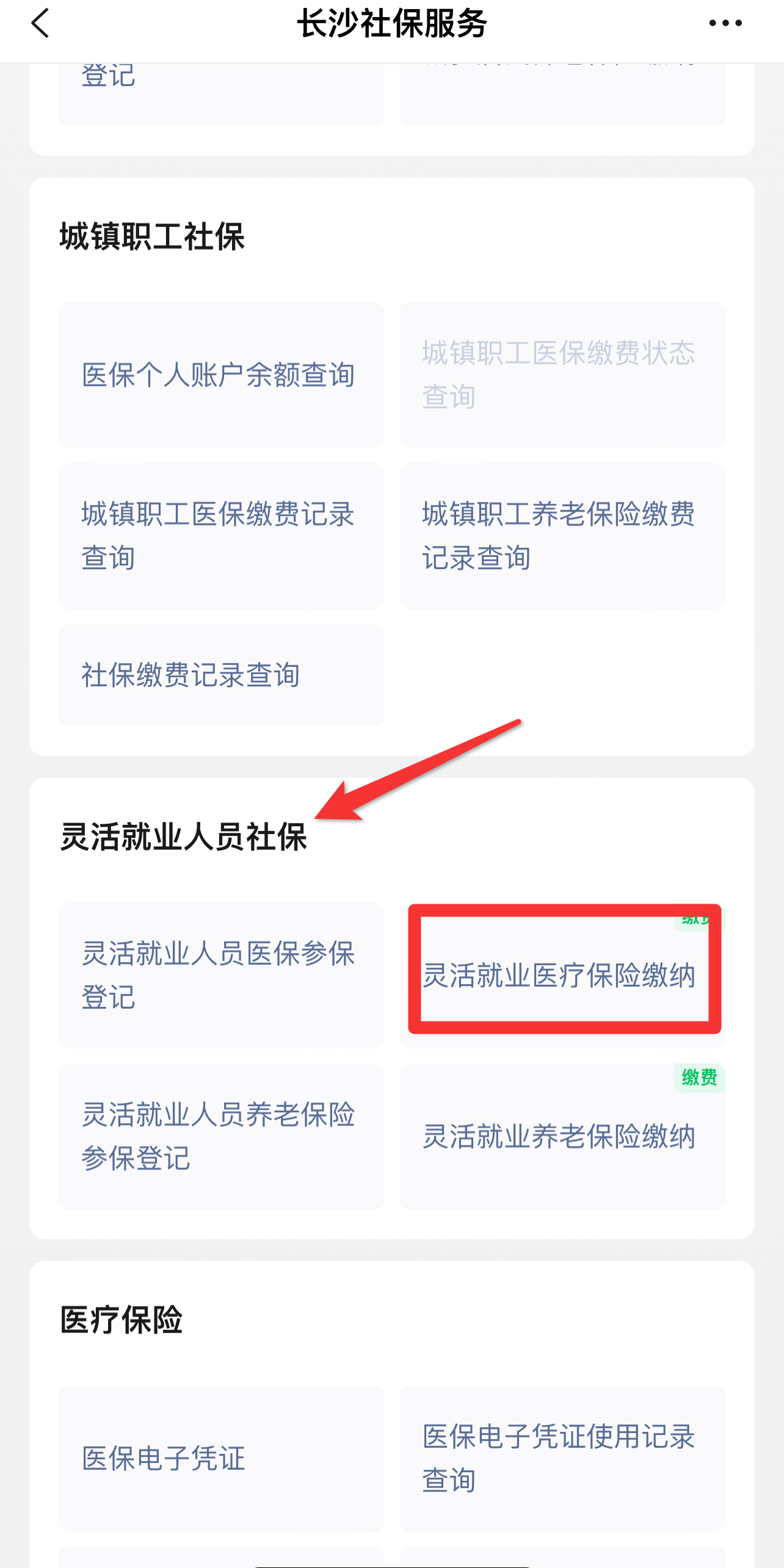Open 灵活就业人员医保参保登记
This screenshot has width=784, height=1568.
(222, 975)
